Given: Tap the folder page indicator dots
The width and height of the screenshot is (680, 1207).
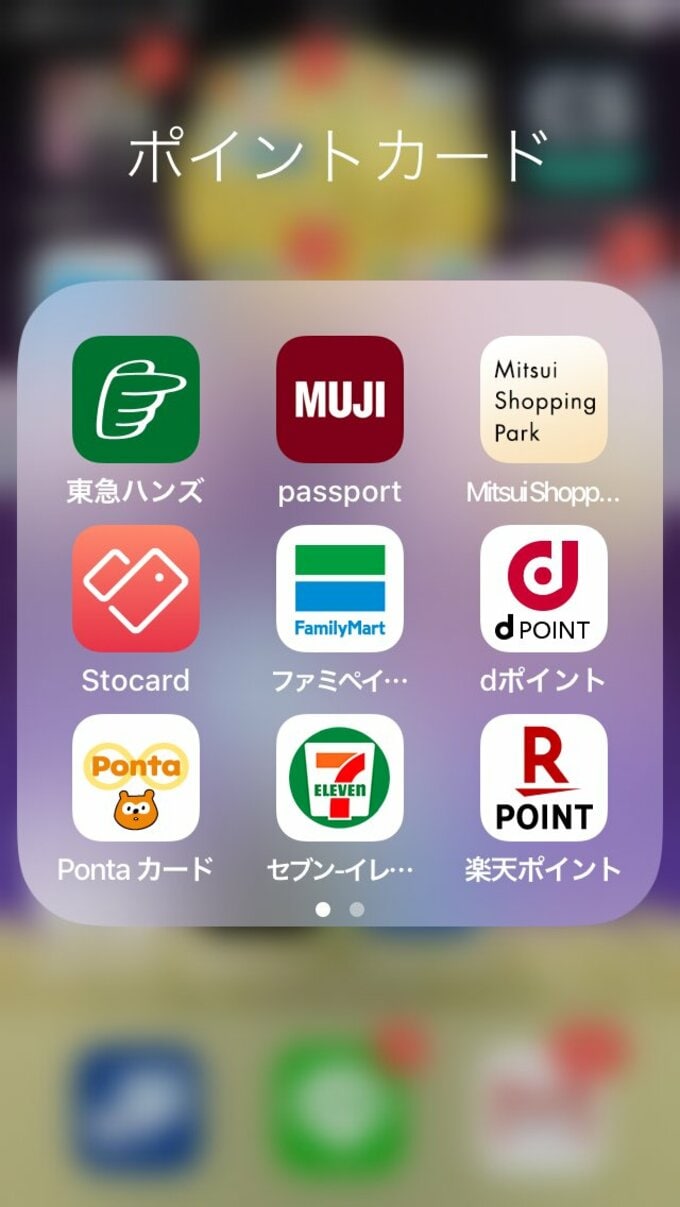Looking at the screenshot, I should (x=340, y=910).
